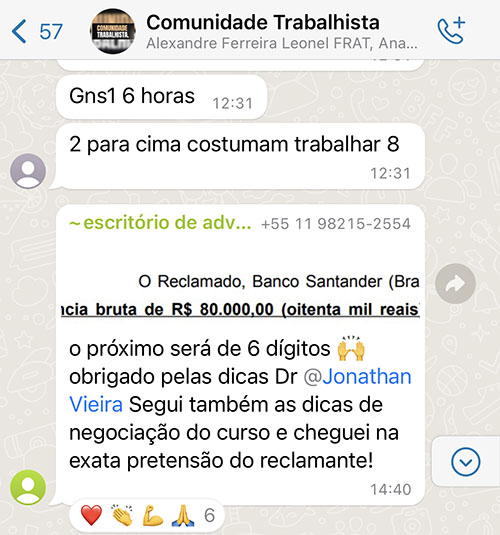Open Comunidade Trabalhista group info
Image resolution: width=500 pixels, height=535 pixels.
tap(262, 31)
